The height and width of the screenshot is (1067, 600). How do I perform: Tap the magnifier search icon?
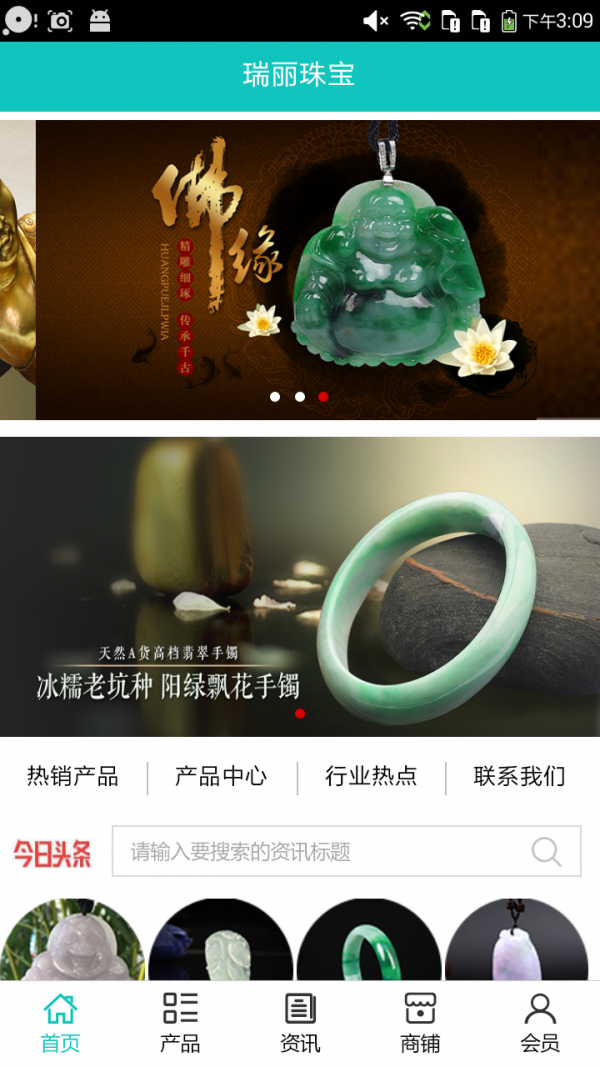point(547,852)
